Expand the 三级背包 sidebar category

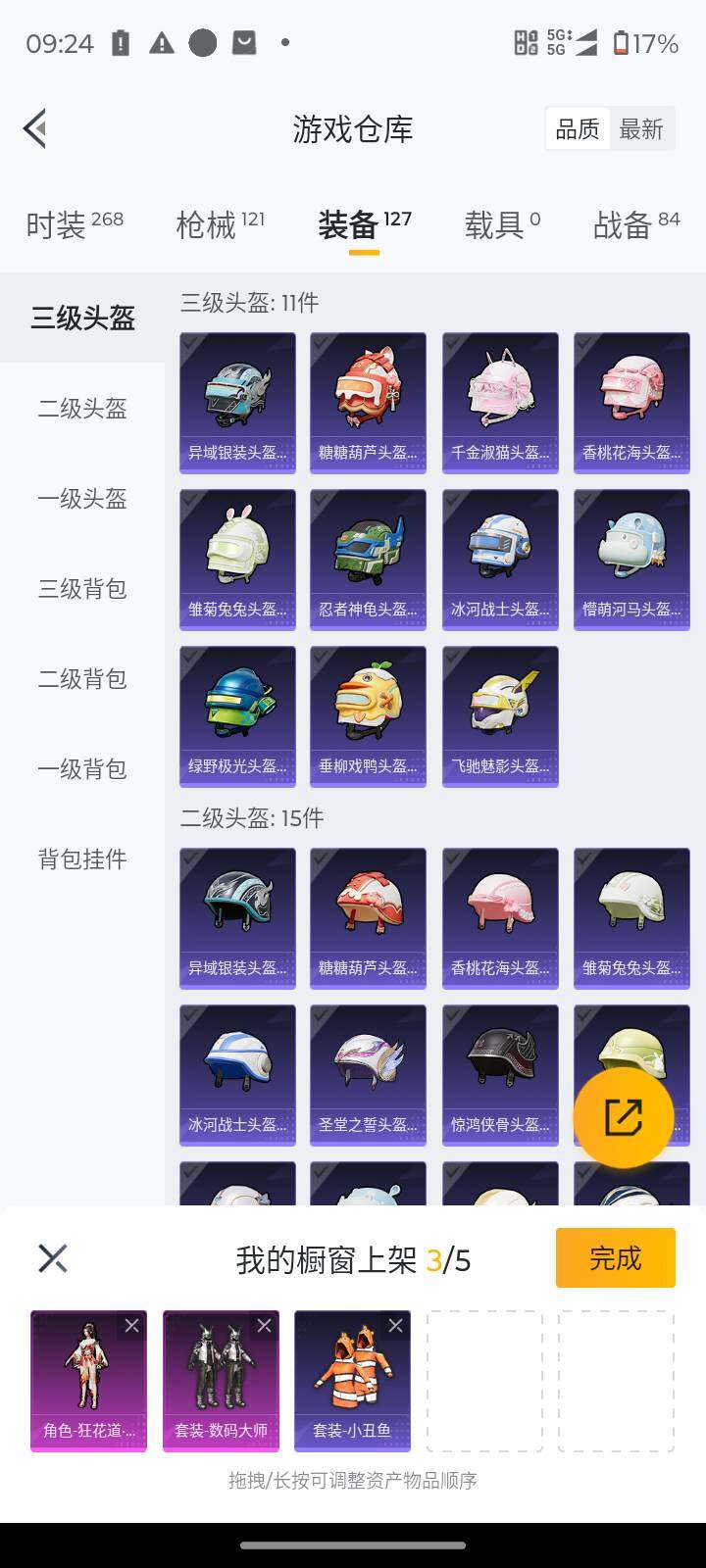click(x=81, y=590)
